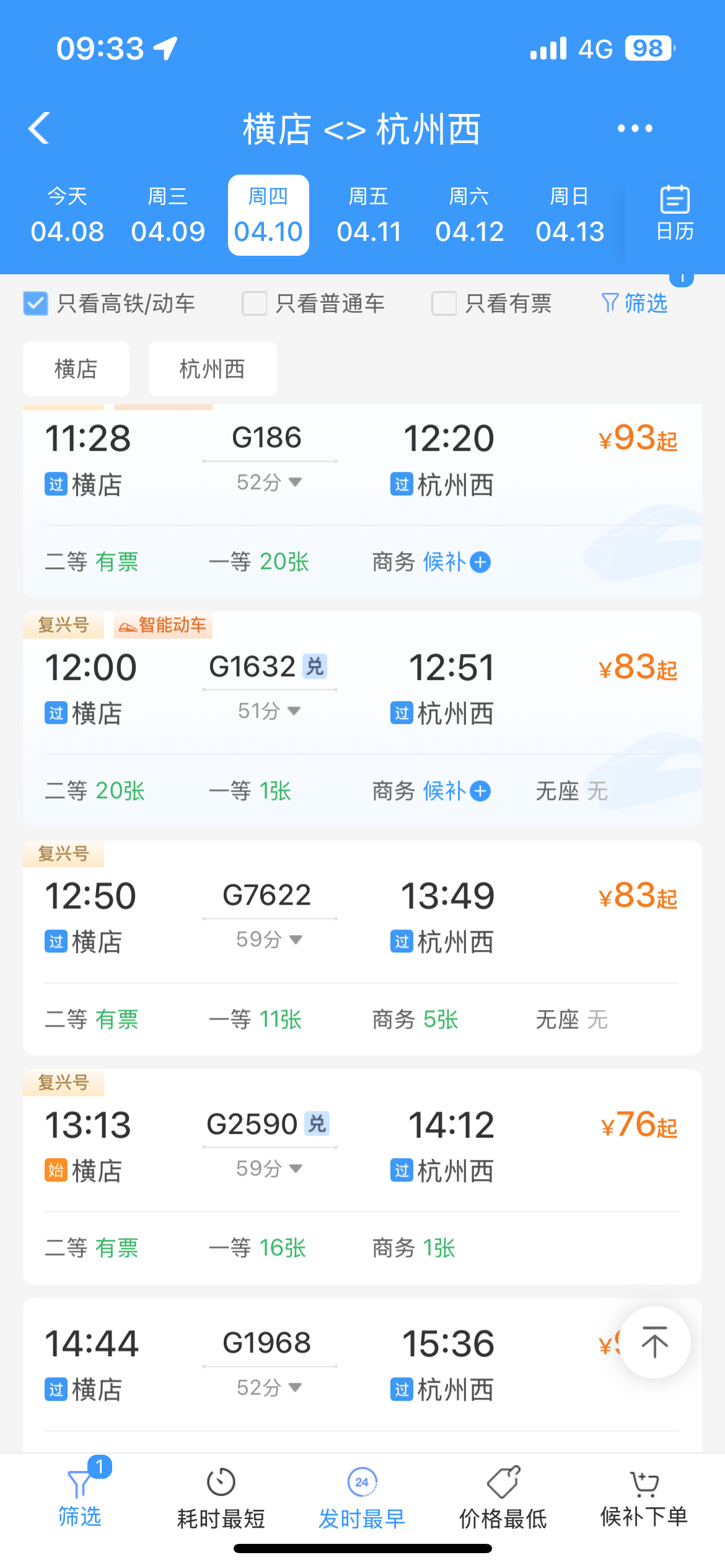Jump back to top with arrow button
The image size is (725, 1568).
tap(655, 1342)
